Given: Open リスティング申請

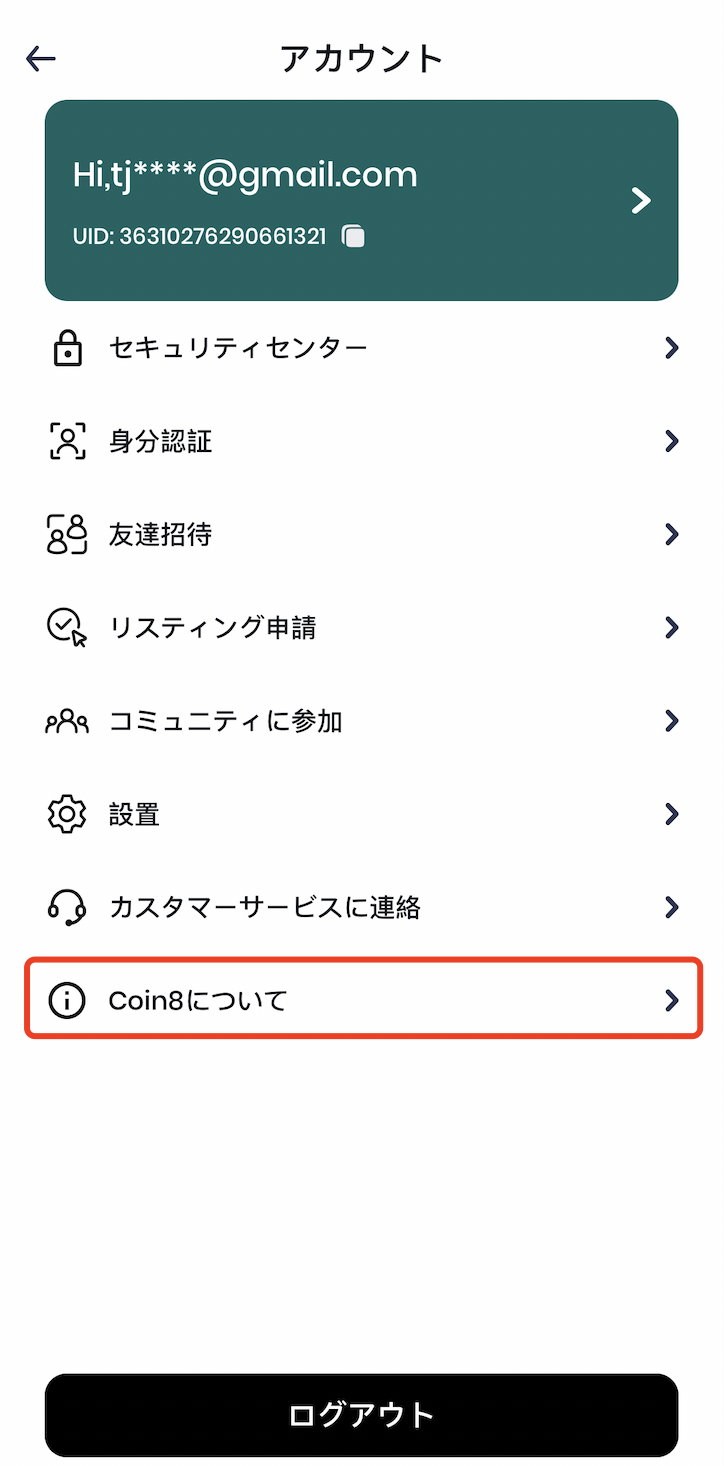Looking at the screenshot, I should (x=362, y=627).
